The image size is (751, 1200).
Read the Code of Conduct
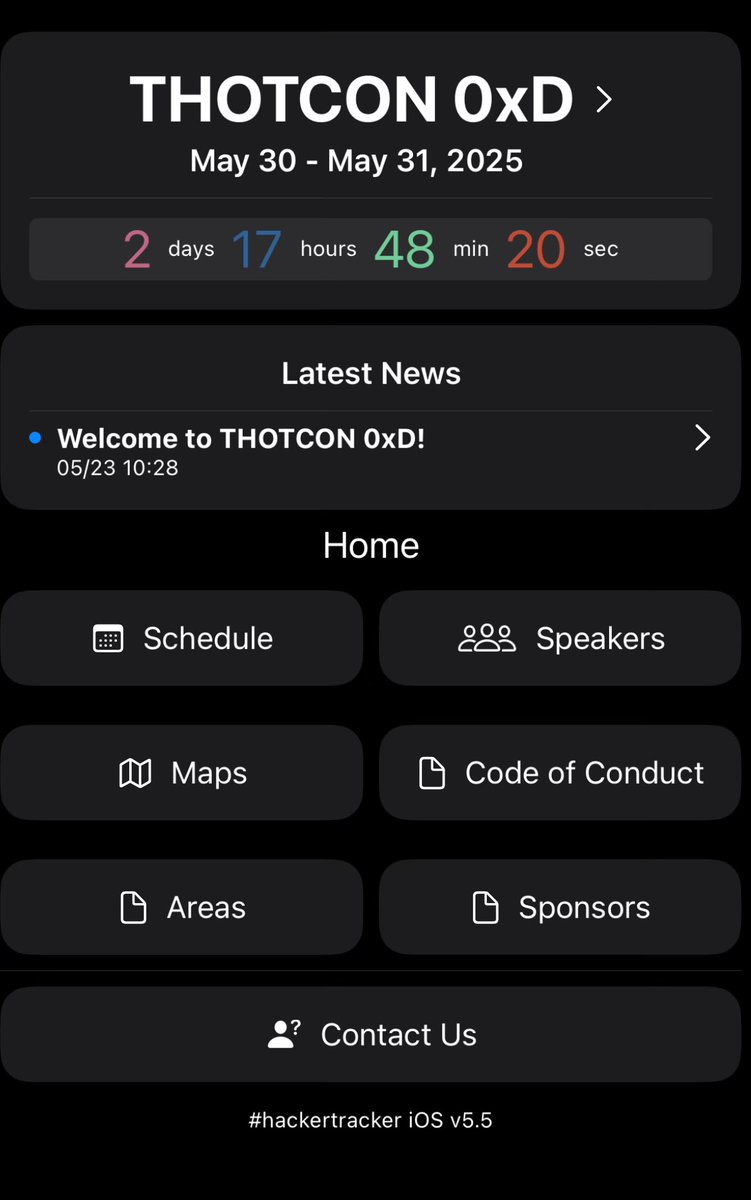(560, 772)
